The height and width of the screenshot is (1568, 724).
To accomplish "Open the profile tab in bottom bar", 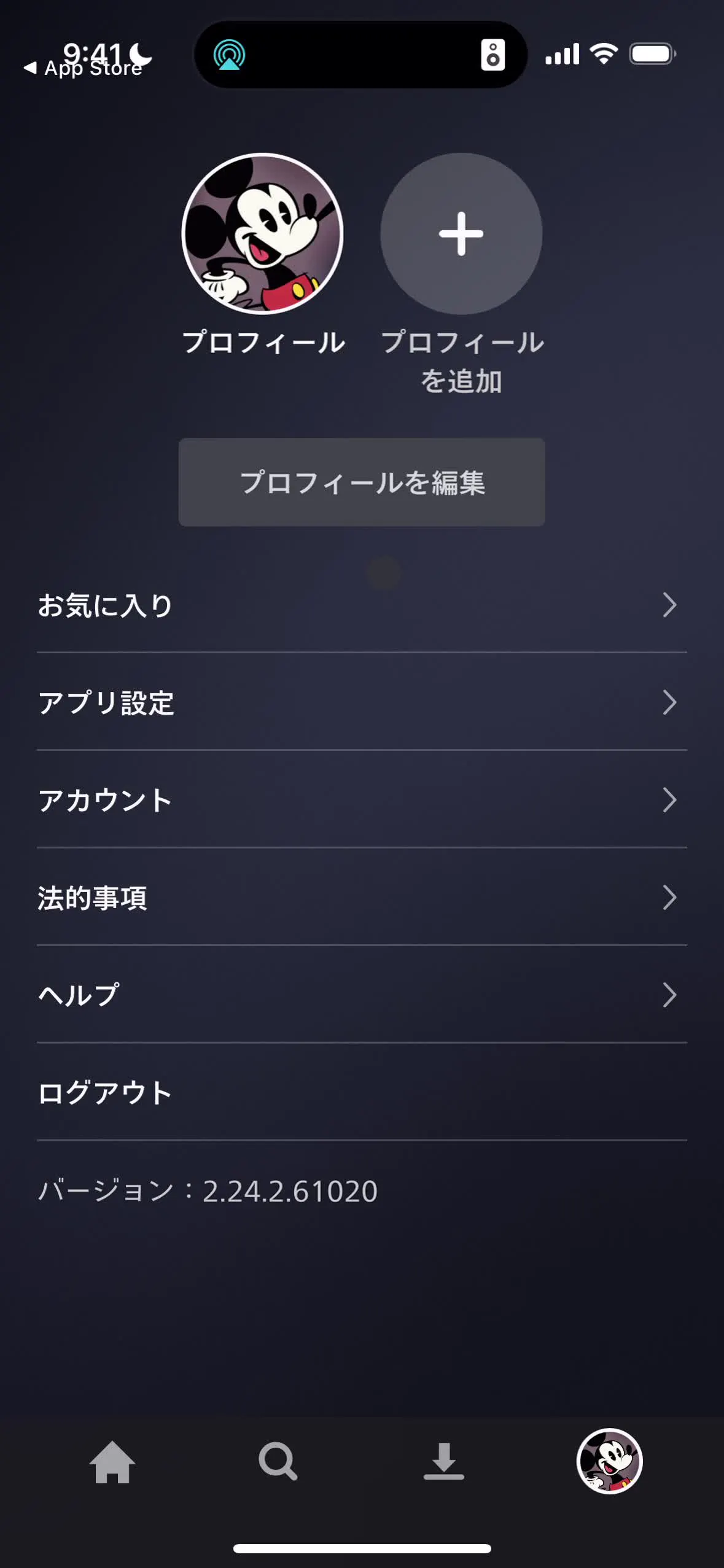I will click(x=609, y=1461).
